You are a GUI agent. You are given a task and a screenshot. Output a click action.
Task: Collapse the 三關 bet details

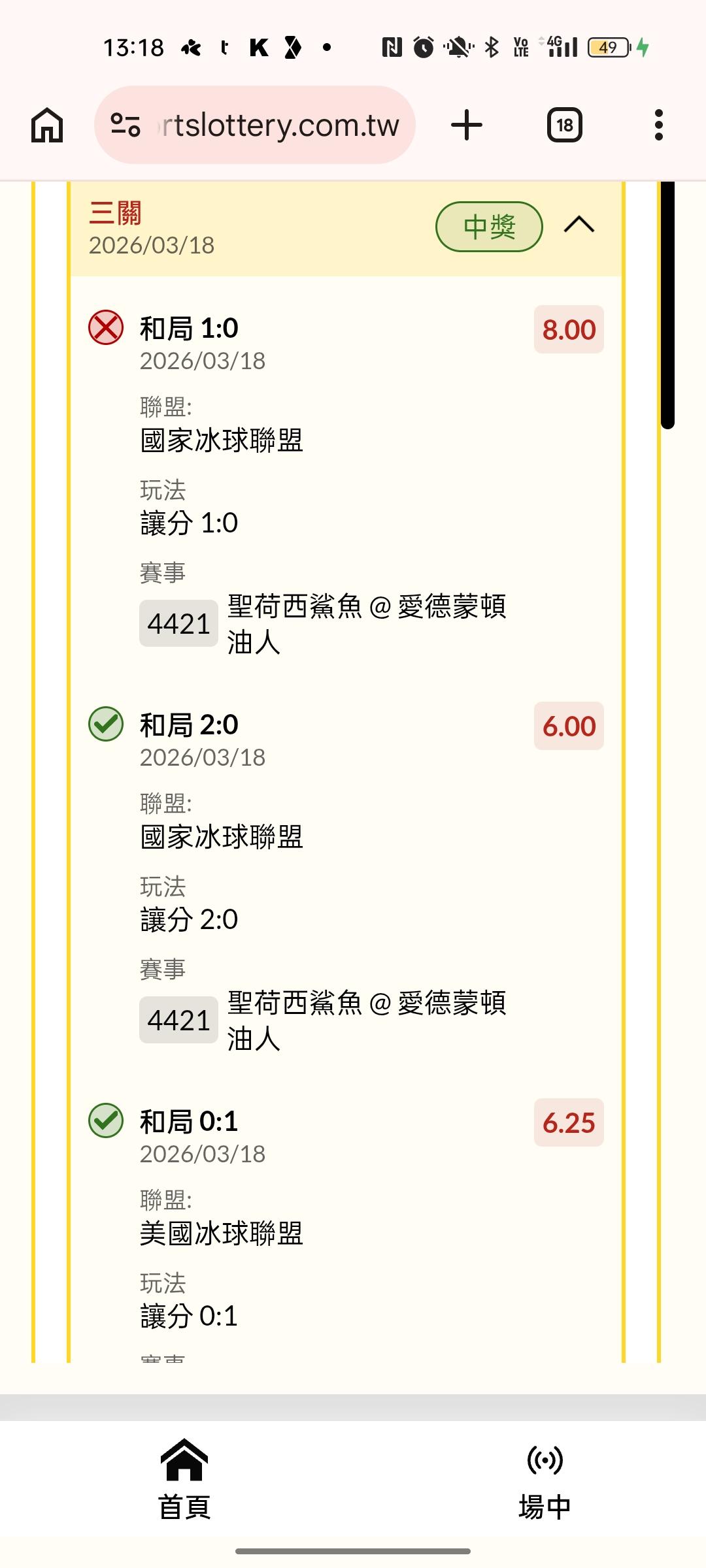pyautogui.click(x=579, y=225)
